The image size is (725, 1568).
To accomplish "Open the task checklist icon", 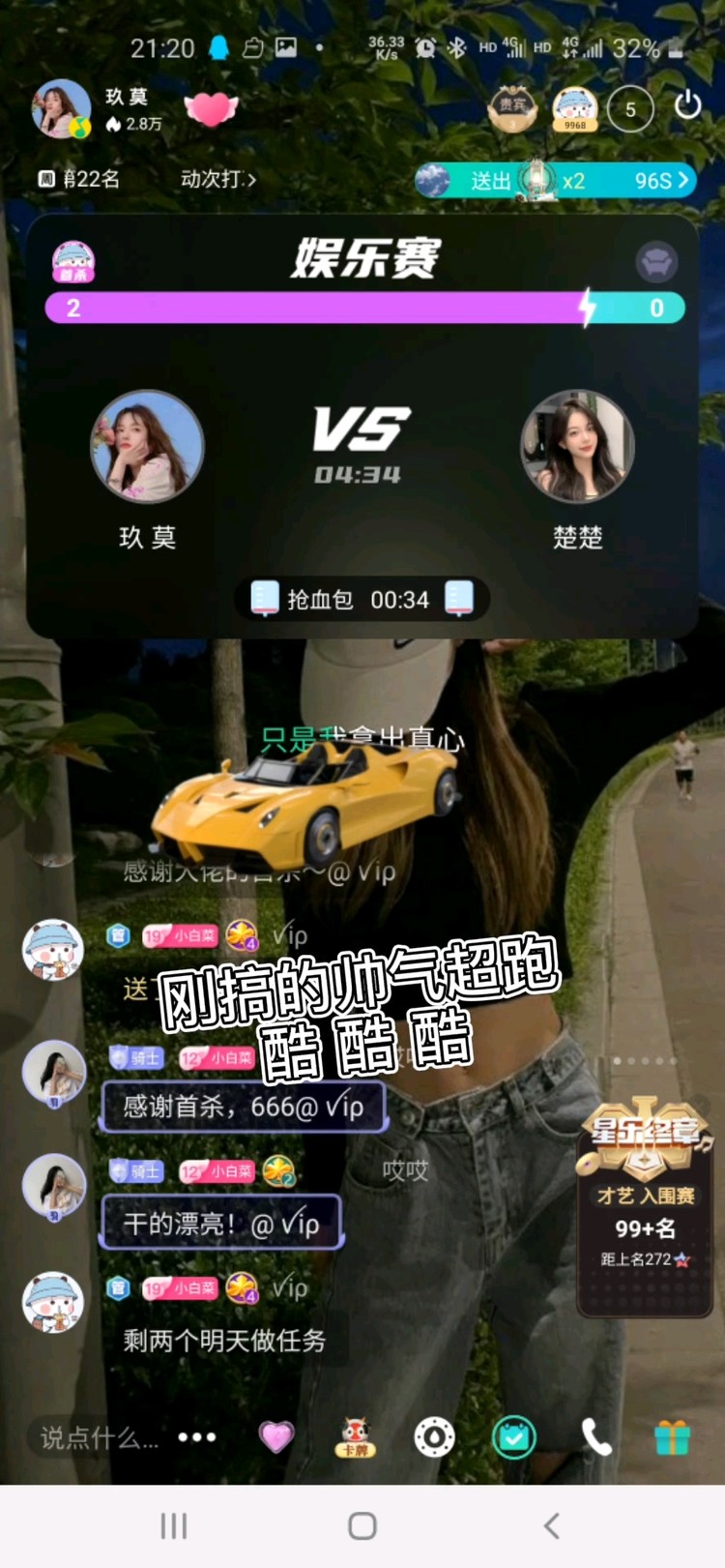I will (x=513, y=1437).
